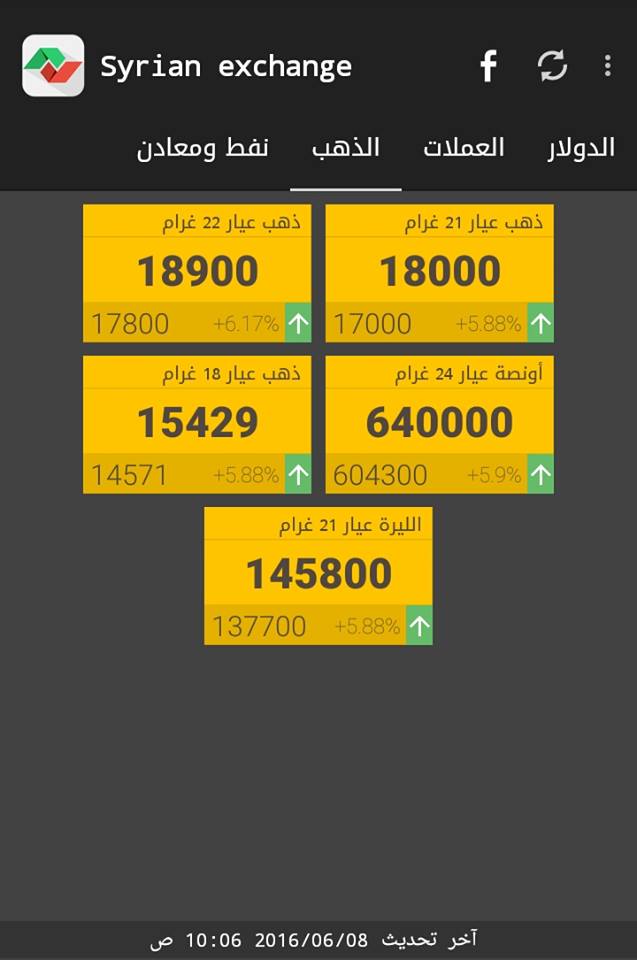Open the الليرة عيار 21 غرام card

[318, 575]
